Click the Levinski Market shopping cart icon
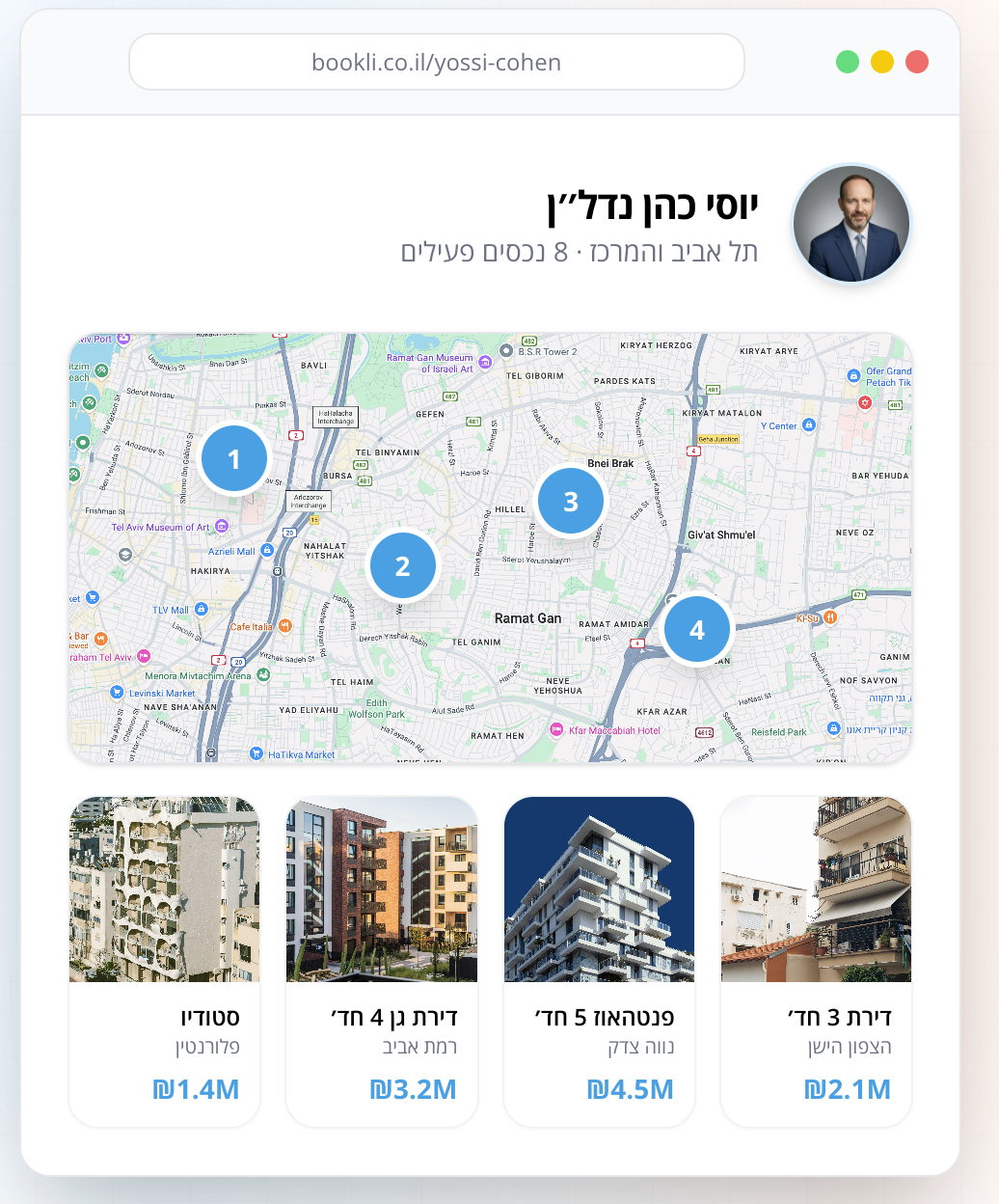The height and width of the screenshot is (1204, 999). [117, 693]
